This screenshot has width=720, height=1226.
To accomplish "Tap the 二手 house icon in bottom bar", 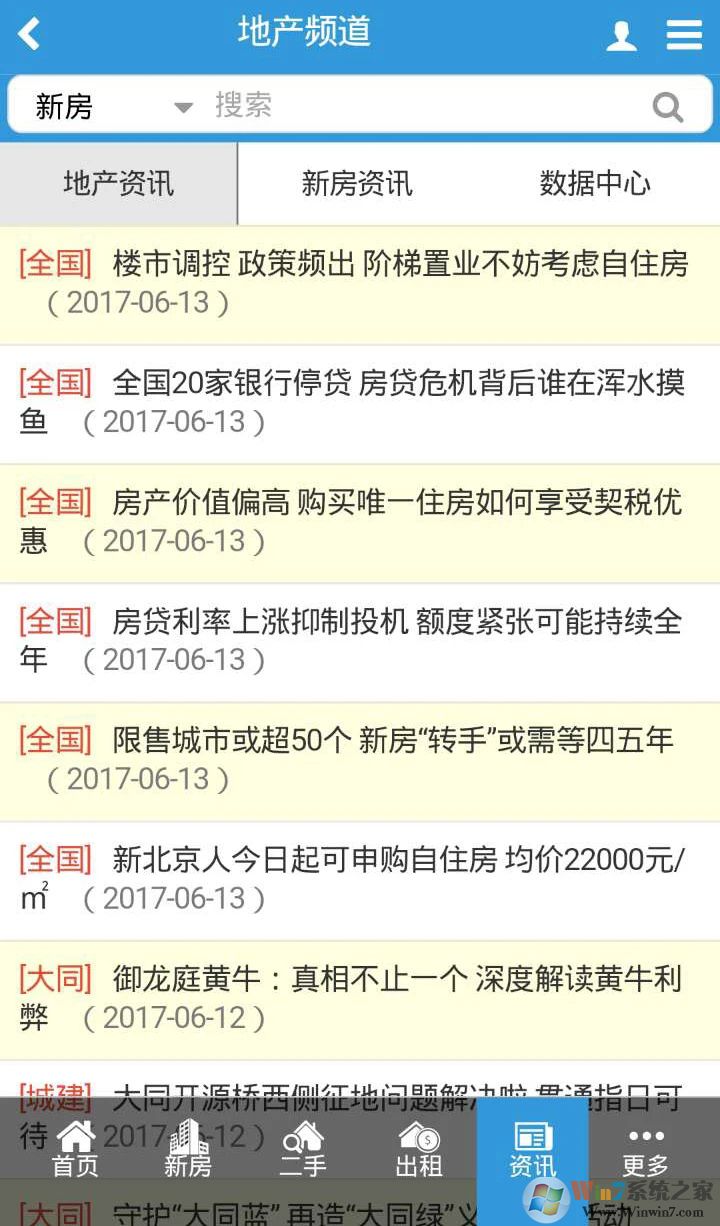I will (x=304, y=1145).
